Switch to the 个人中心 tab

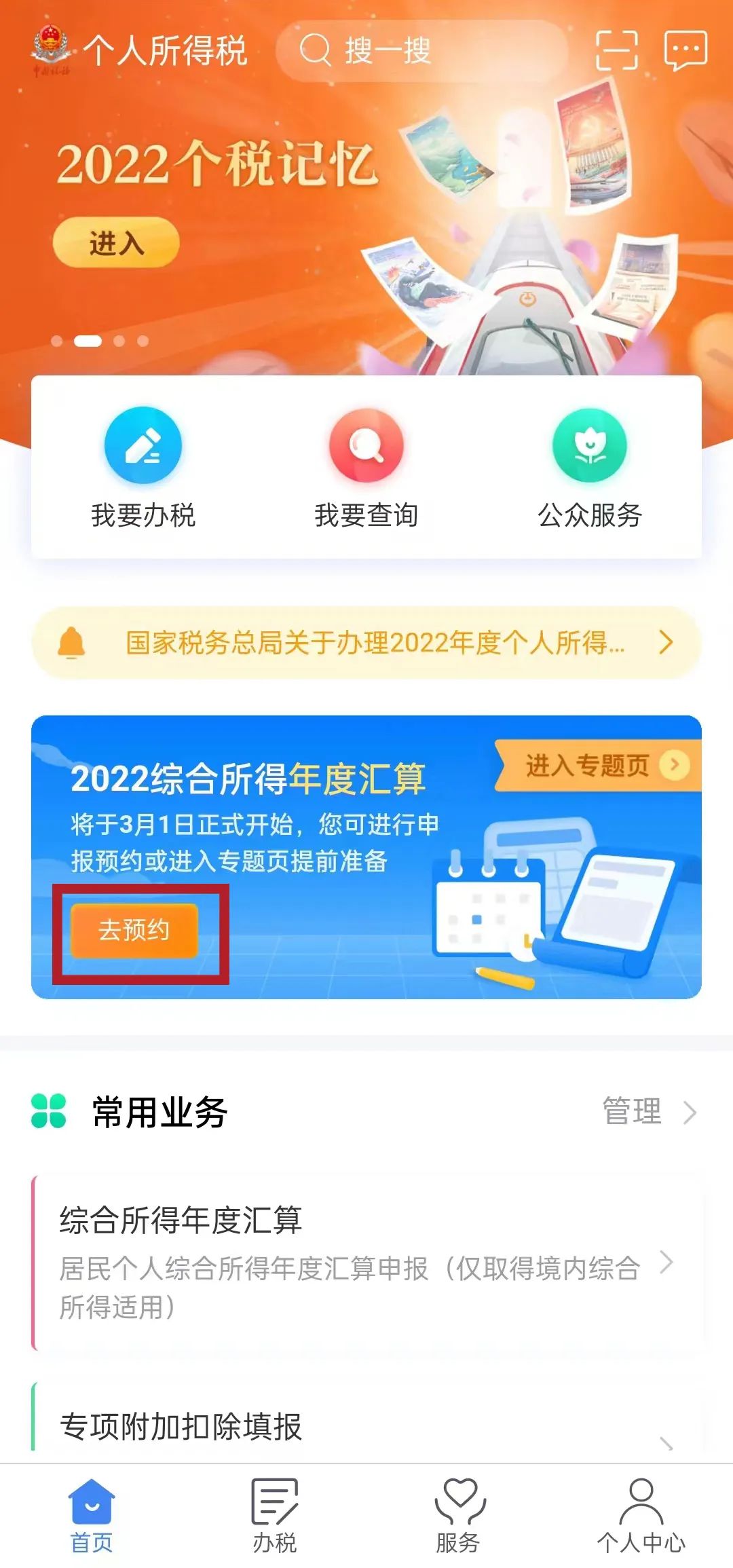(x=641, y=1515)
